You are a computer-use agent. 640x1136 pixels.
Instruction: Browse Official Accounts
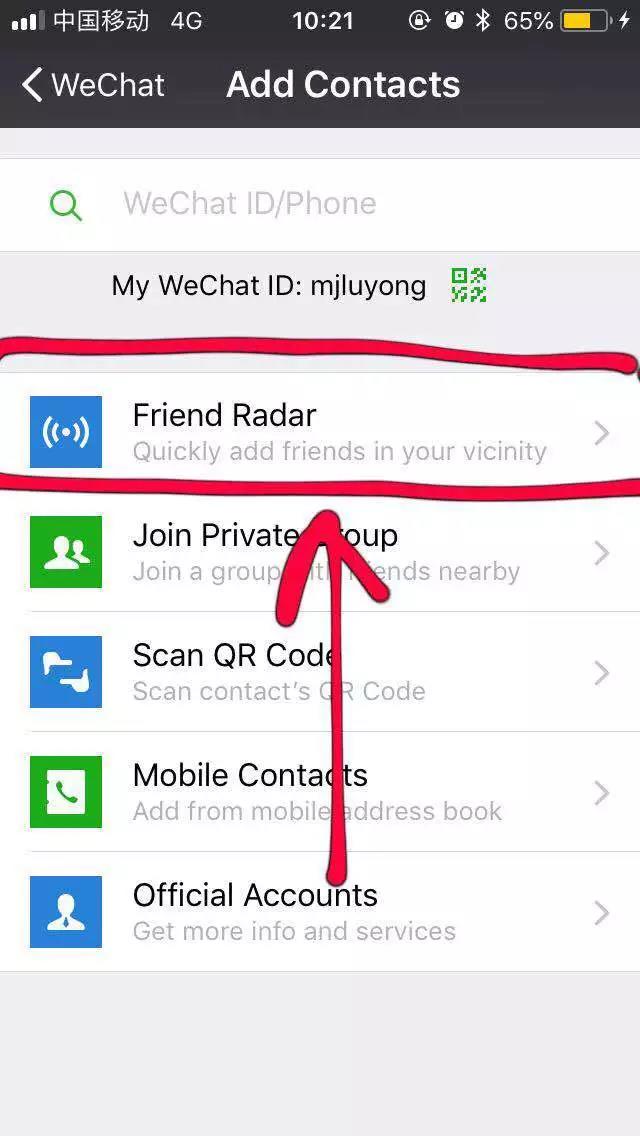coord(320,912)
